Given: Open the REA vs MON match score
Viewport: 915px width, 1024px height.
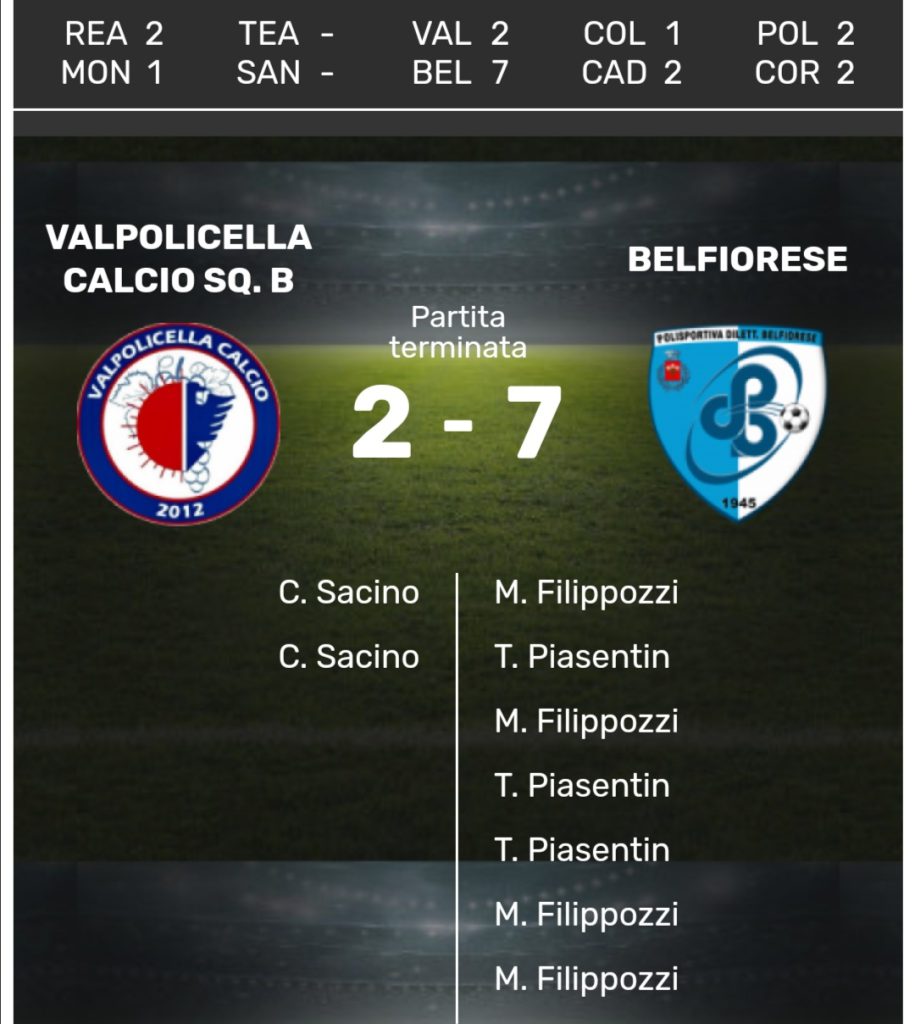Looking at the screenshot, I should (x=113, y=53).
